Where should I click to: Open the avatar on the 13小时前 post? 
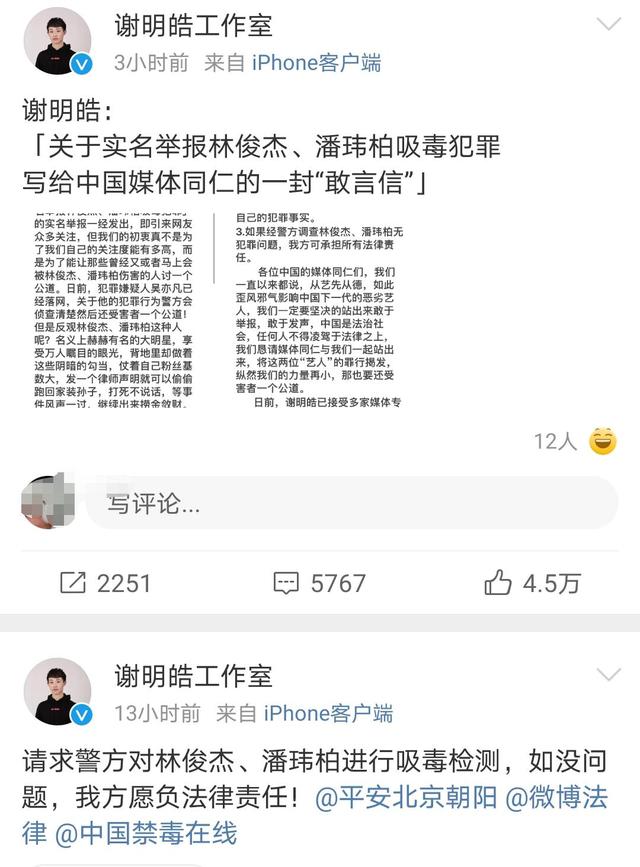(62, 692)
